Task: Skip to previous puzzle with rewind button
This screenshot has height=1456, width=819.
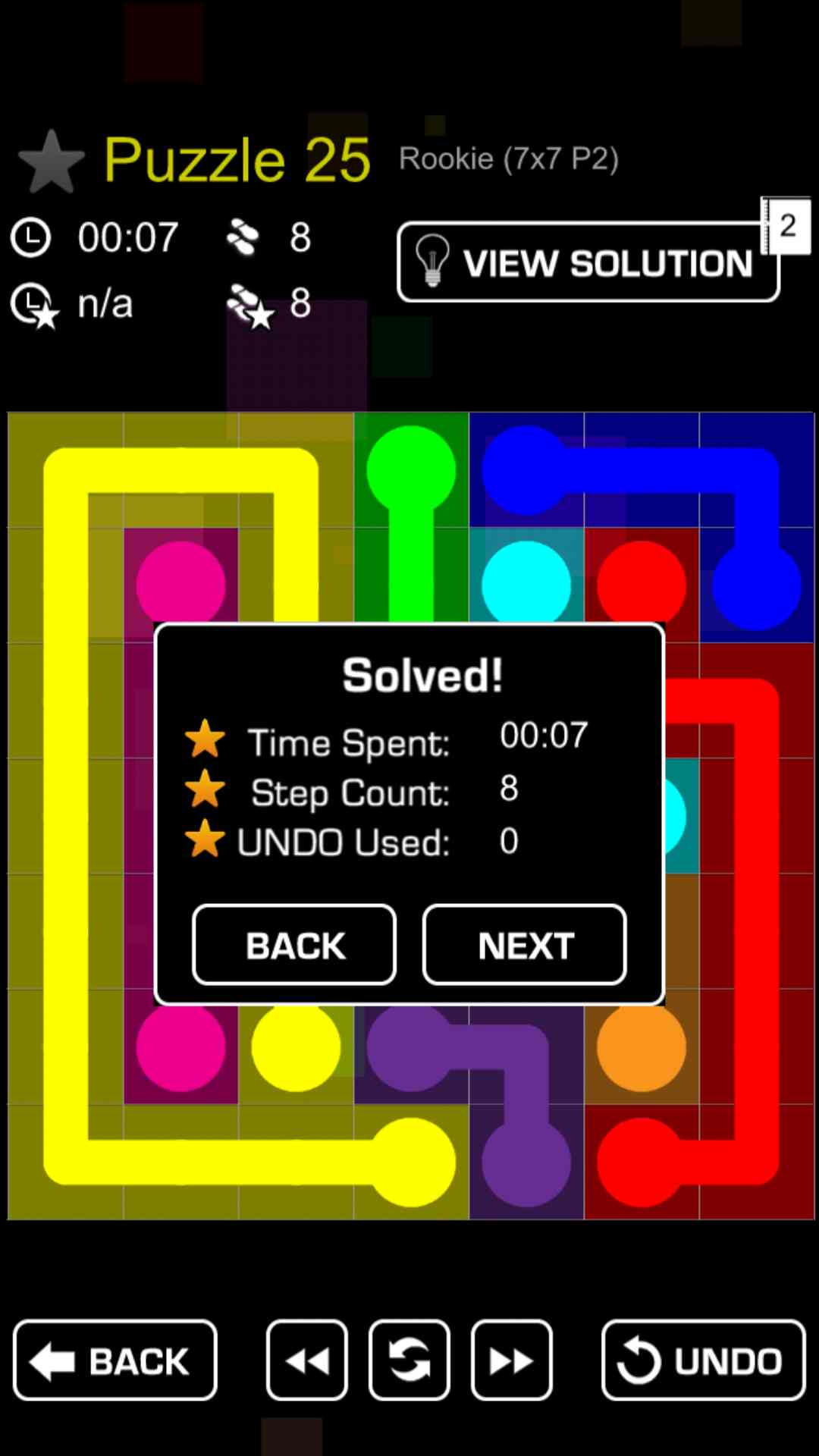Action: [x=307, y=1360]
